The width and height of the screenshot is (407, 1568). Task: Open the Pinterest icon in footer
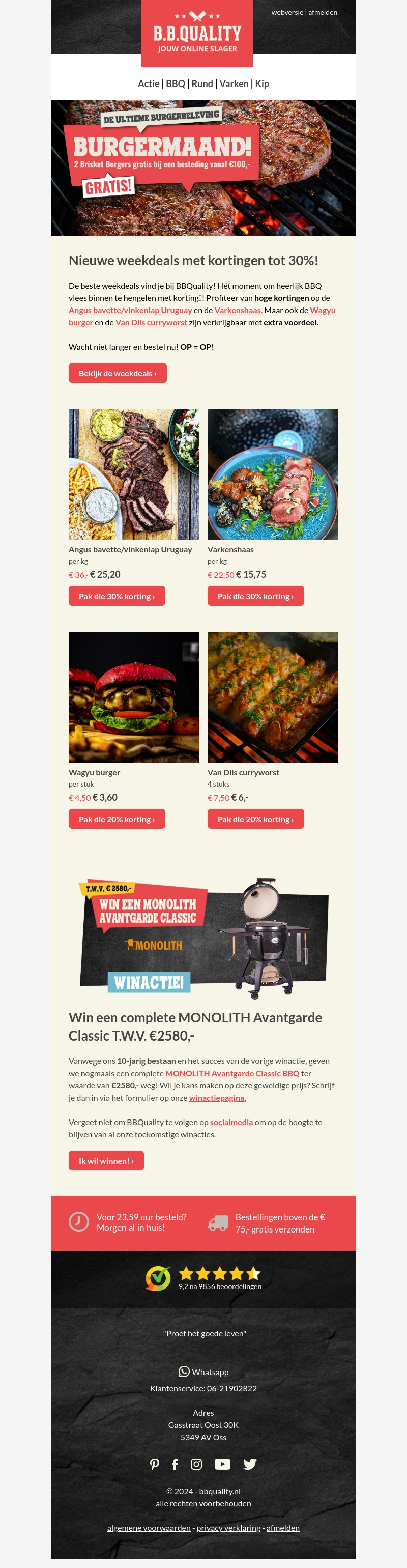[155, 1464]
